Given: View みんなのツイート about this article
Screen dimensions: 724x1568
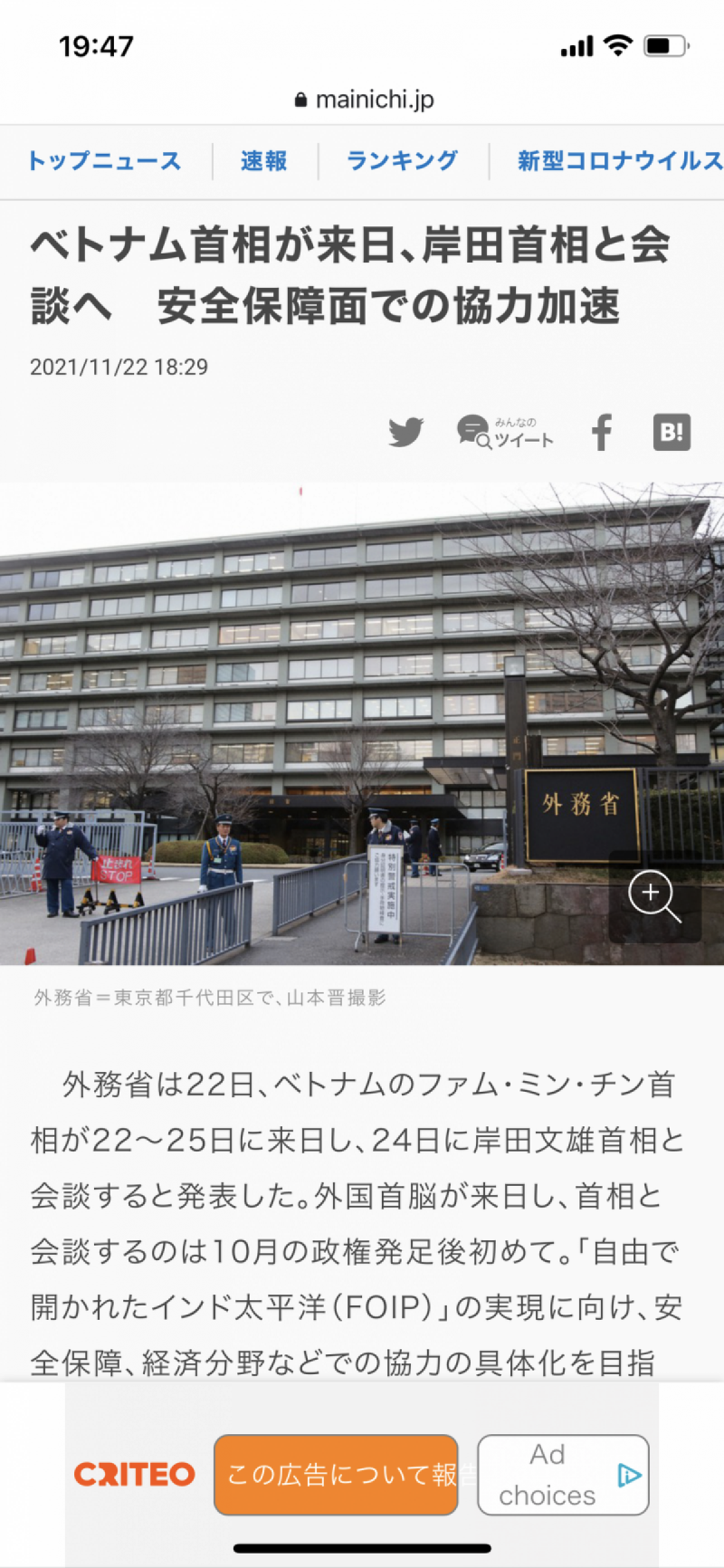Looking at the screenshot, I should 505,433.
